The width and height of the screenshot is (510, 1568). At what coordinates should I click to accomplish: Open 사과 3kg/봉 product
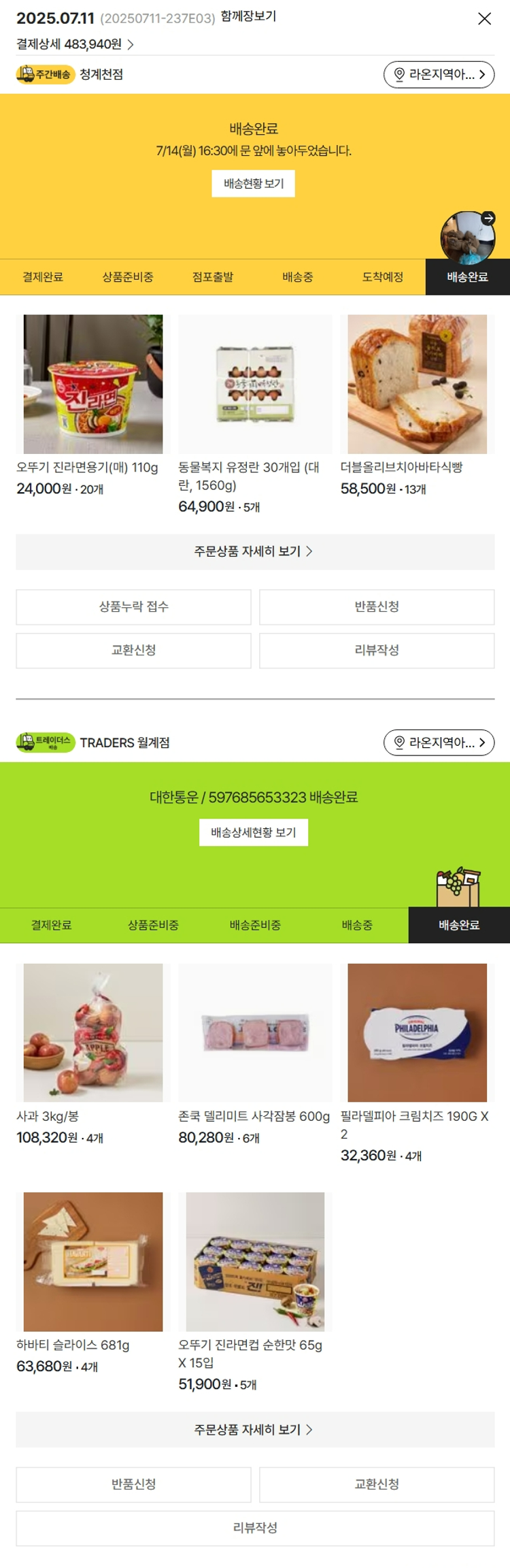[92, 1033]
